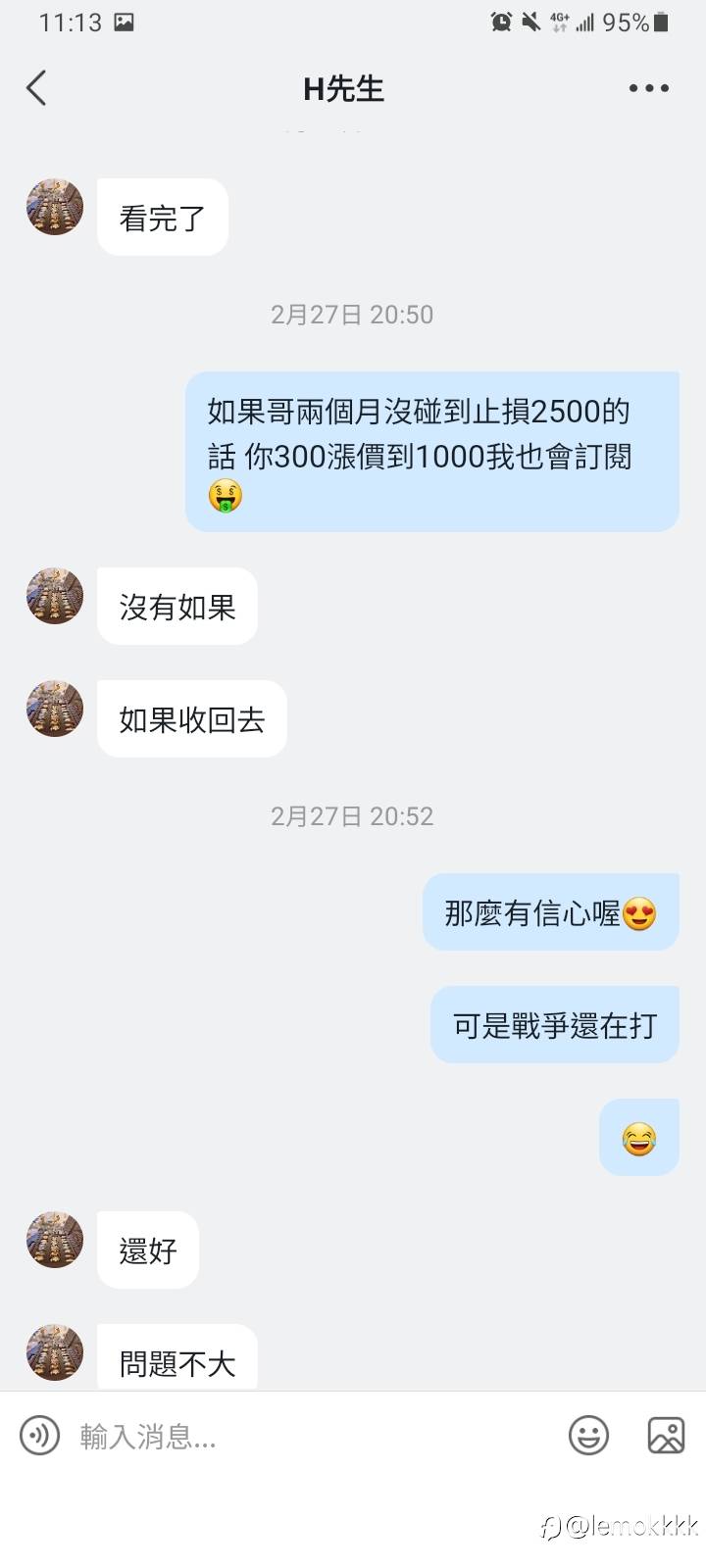Open H先生's avatar next to 看完了
This screenshot has height=1568, width=706.
click(x=54, y=207)
